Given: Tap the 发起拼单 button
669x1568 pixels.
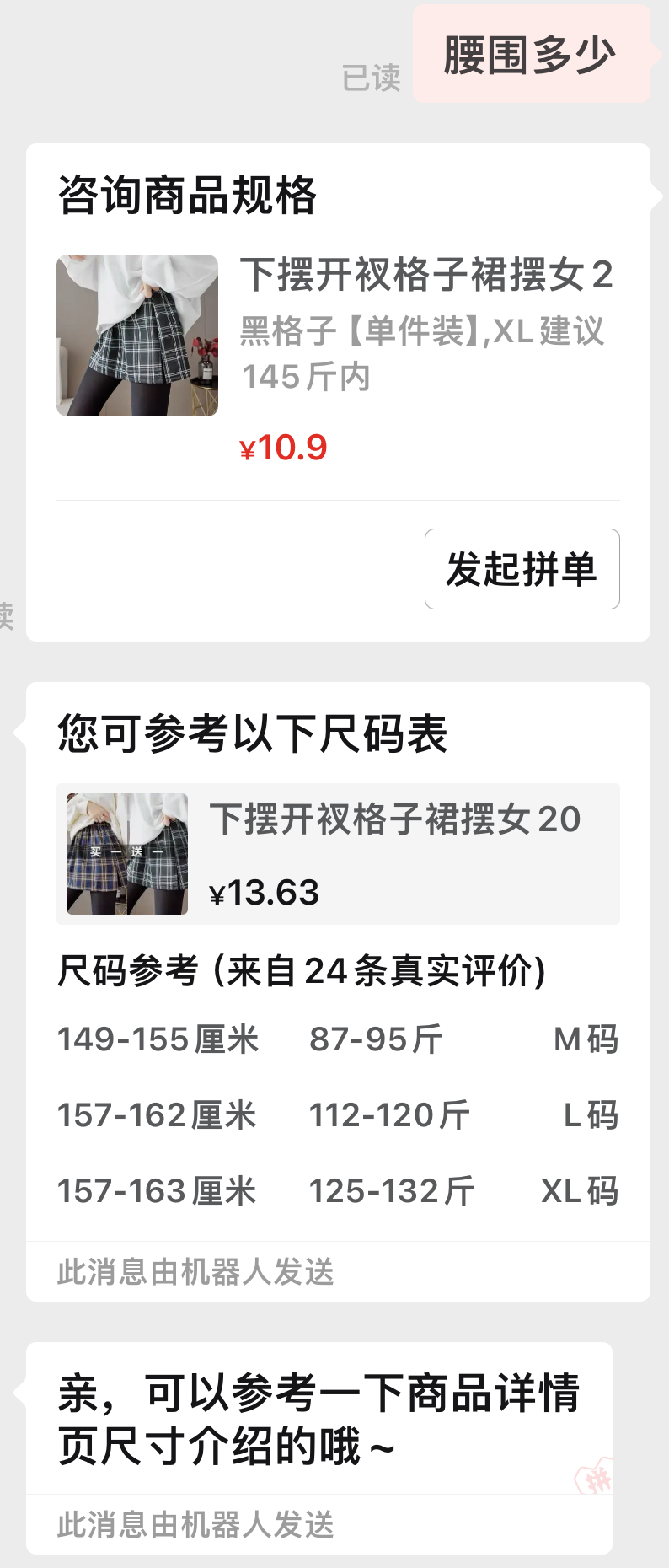Looking at the screenshot, I should pos(522,569).
